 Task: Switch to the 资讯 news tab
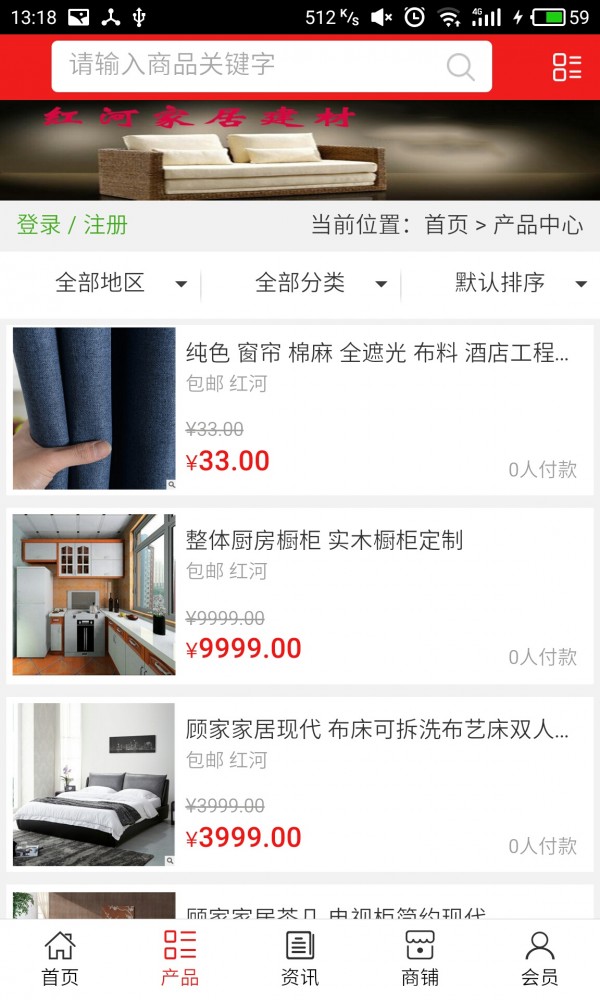(x=300, y=958)
